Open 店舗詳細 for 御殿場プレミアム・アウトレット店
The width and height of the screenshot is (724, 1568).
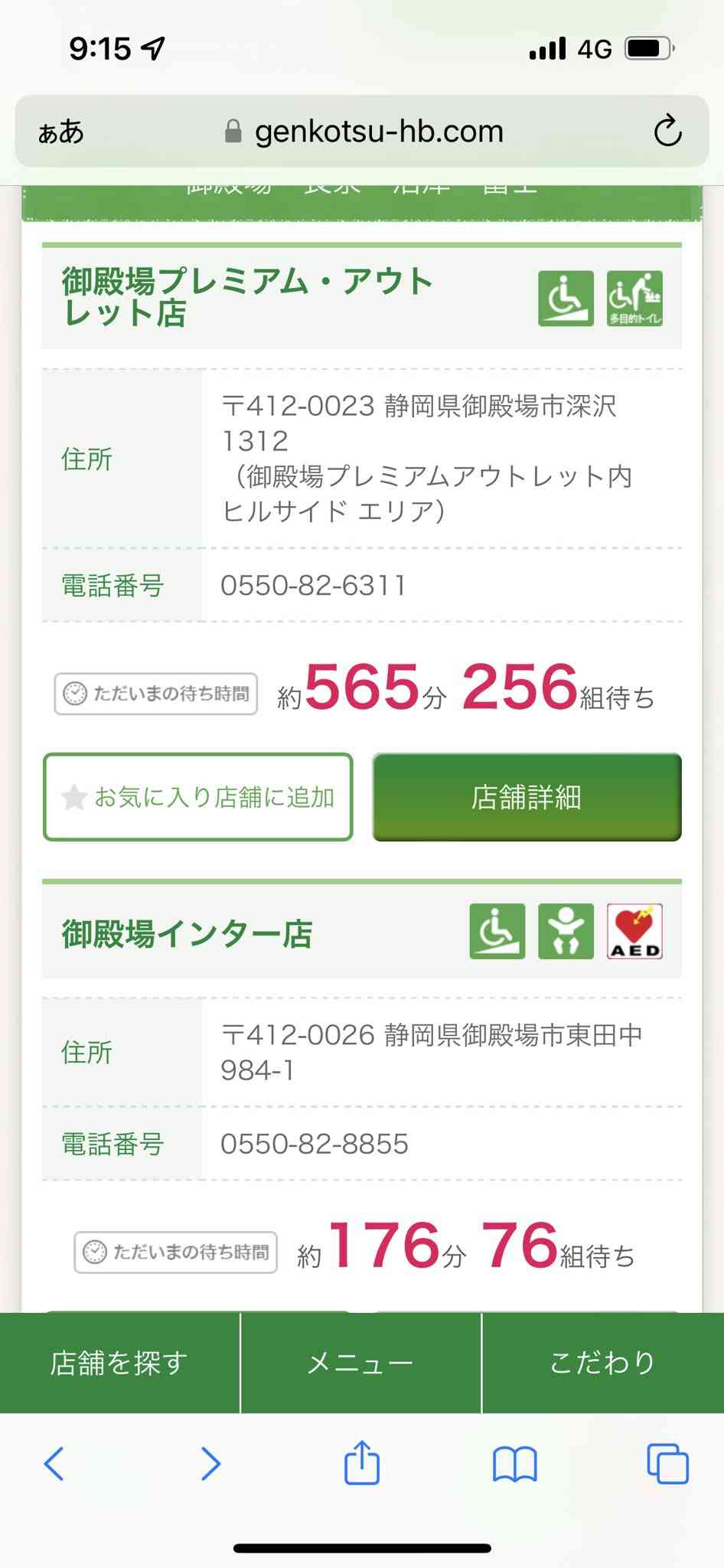[x=527, y=797]
